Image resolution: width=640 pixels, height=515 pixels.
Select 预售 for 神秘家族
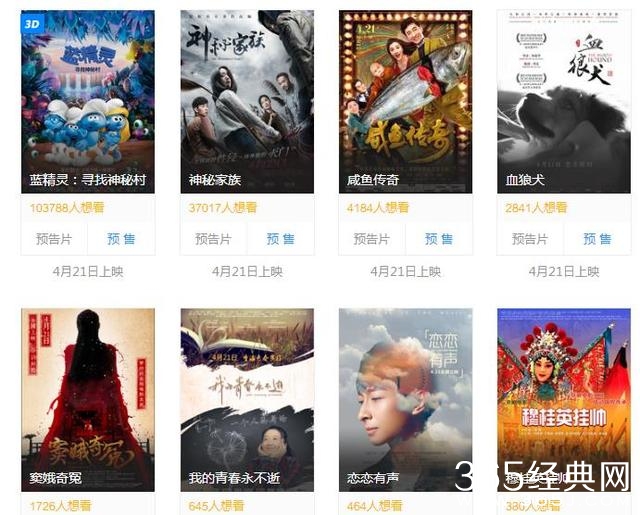[280, 239]
